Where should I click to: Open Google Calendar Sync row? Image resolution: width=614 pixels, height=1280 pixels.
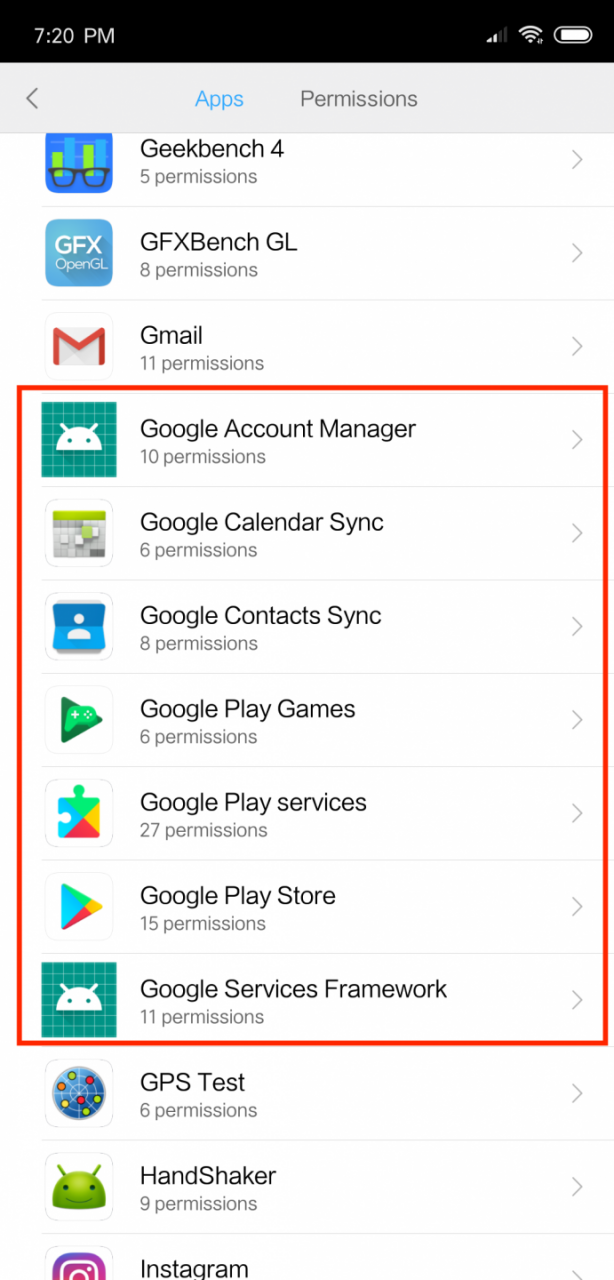point(307,534)
